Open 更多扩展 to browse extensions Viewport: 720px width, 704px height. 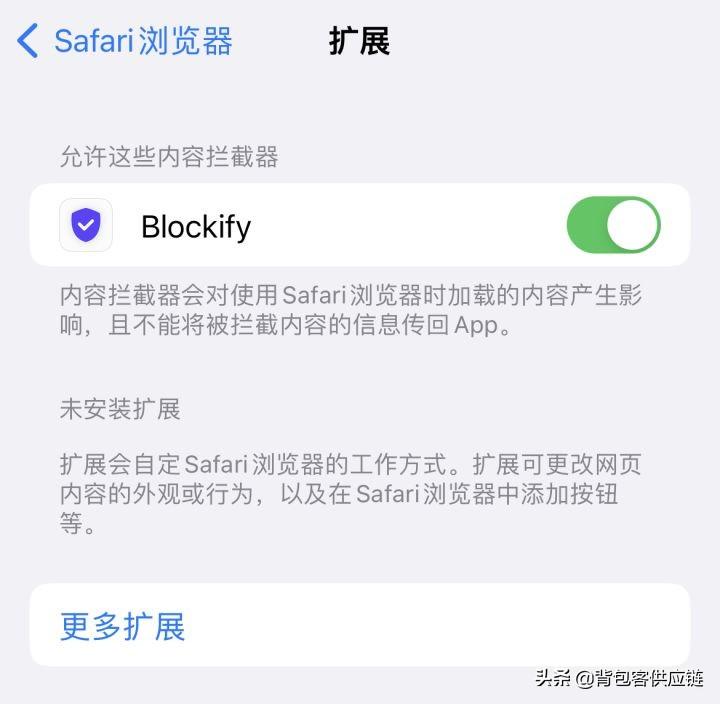coord(123,627)
